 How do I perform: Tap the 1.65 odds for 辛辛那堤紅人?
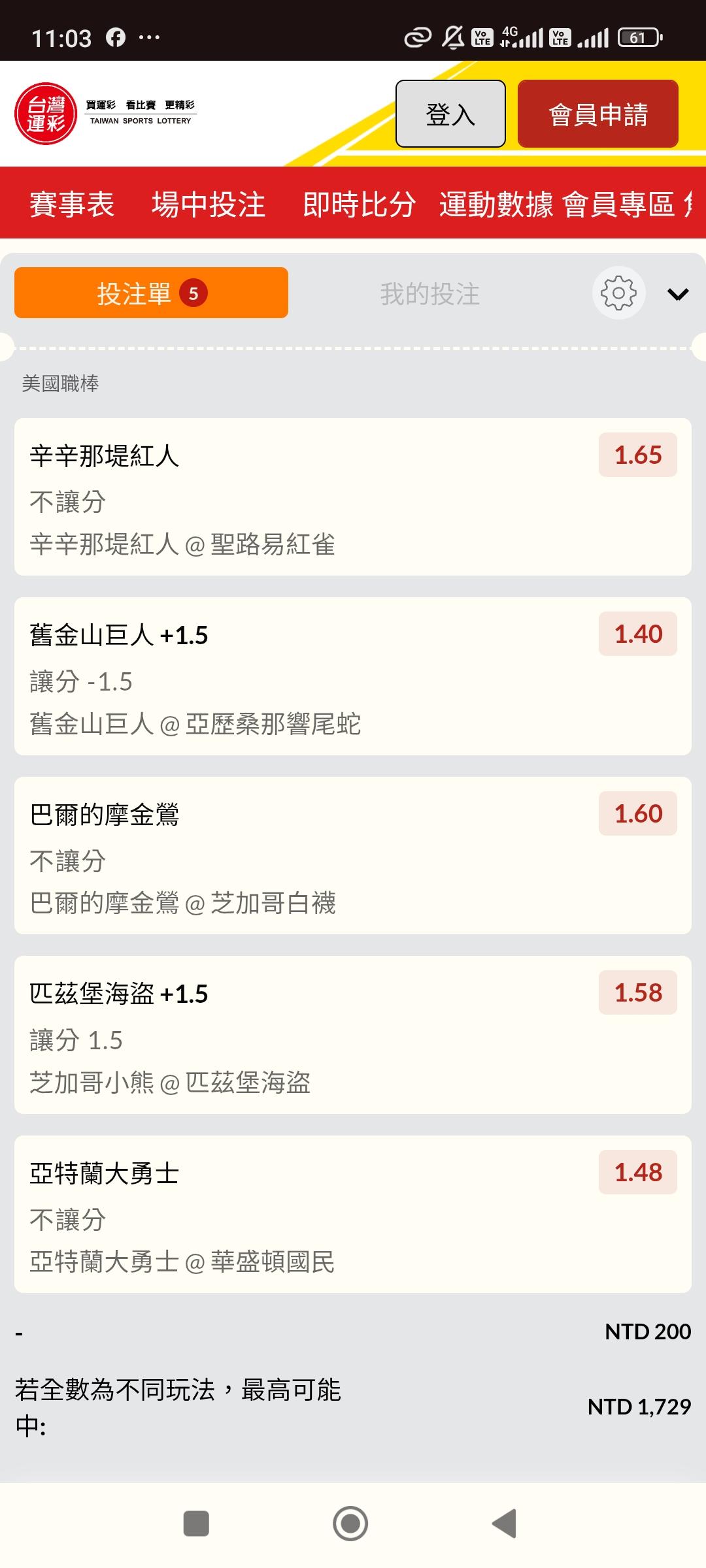(638, 455)
